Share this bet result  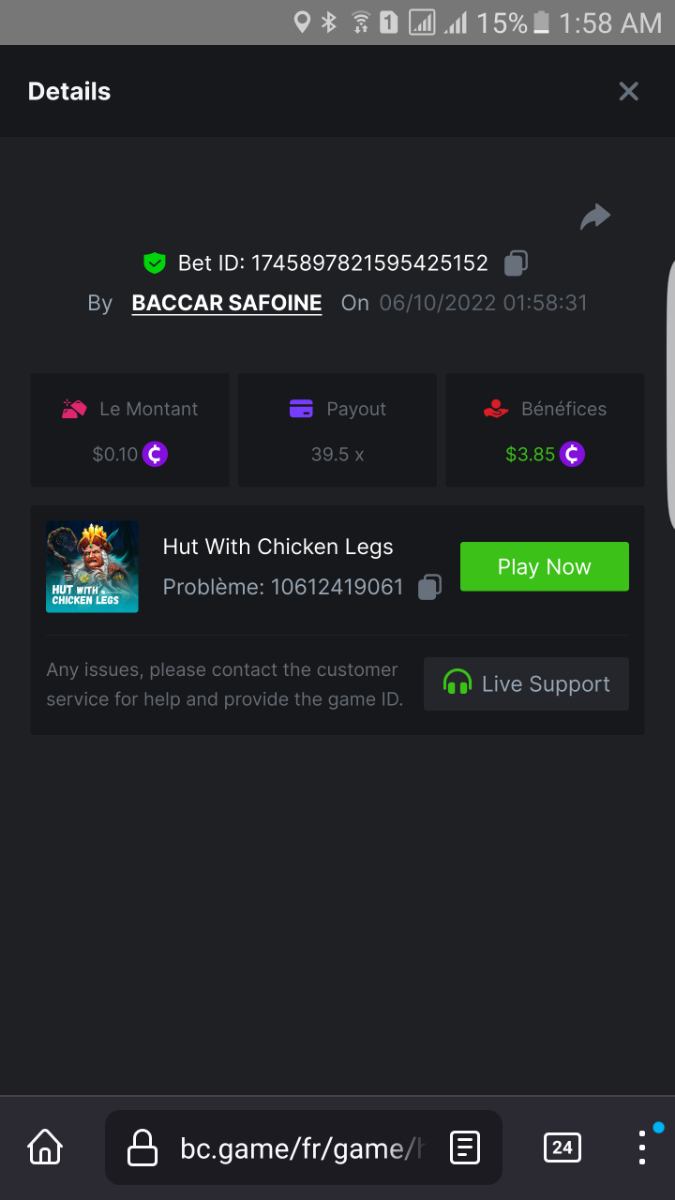tap(595, 217)
